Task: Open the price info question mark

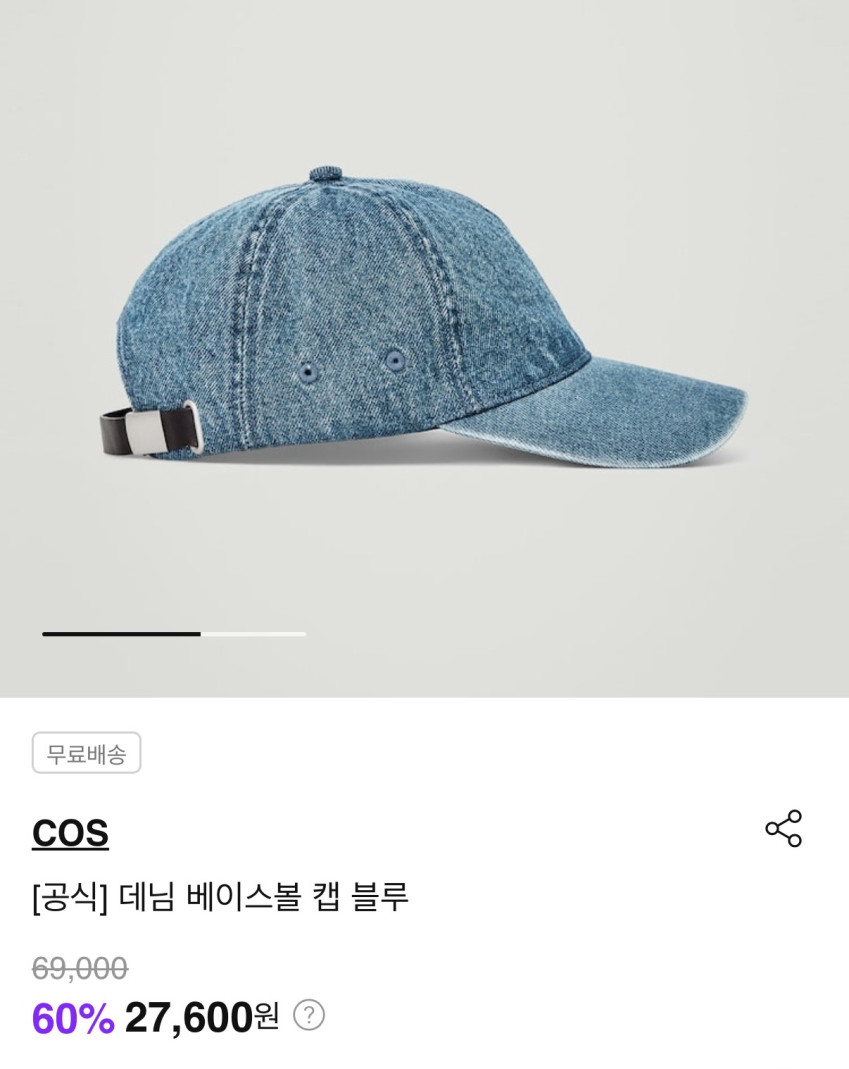Action: coord(309,1015)
